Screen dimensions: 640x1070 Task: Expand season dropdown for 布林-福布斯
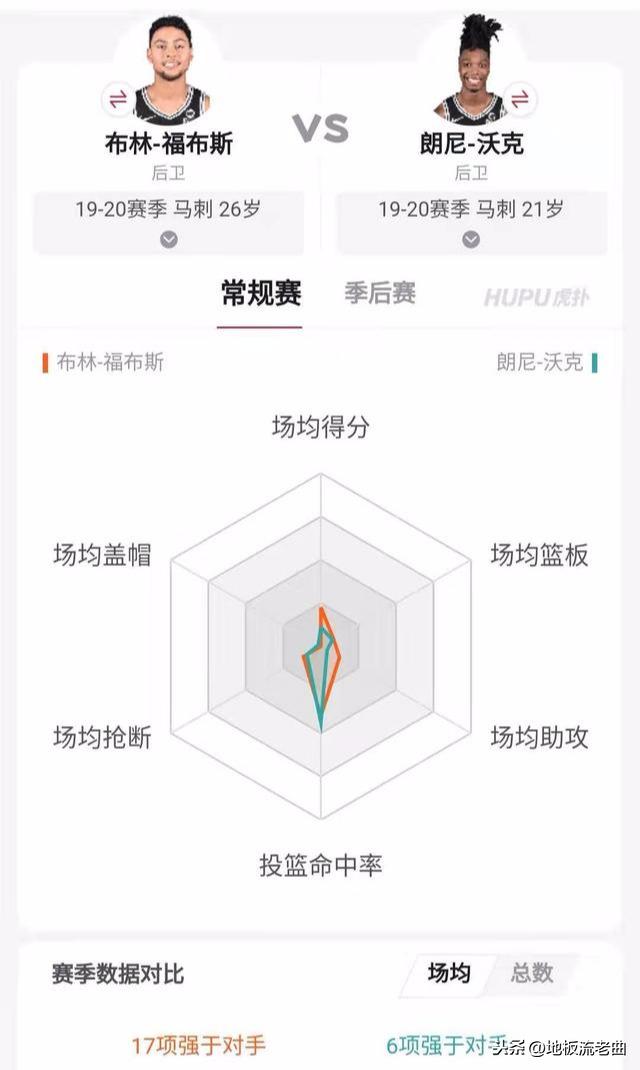169,239
